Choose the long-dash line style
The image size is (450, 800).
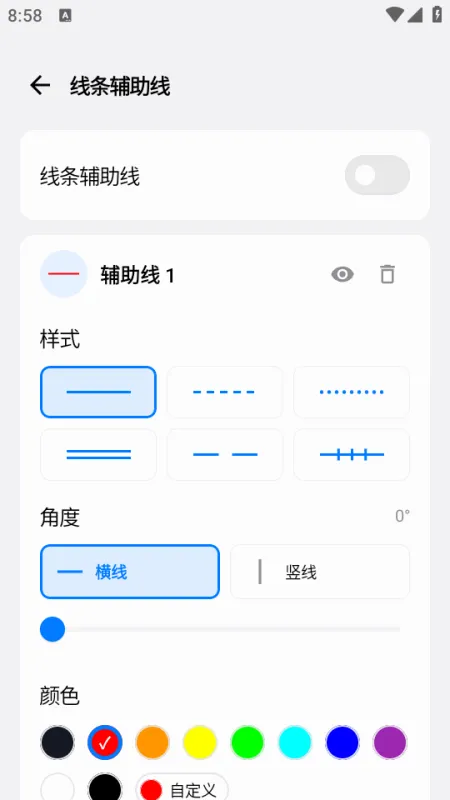tap(224, 455)
